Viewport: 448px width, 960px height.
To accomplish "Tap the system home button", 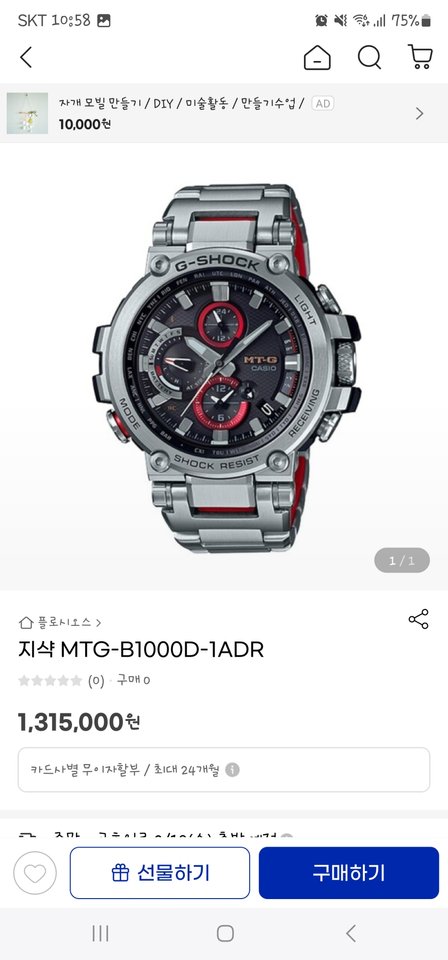I will point(225,933).
